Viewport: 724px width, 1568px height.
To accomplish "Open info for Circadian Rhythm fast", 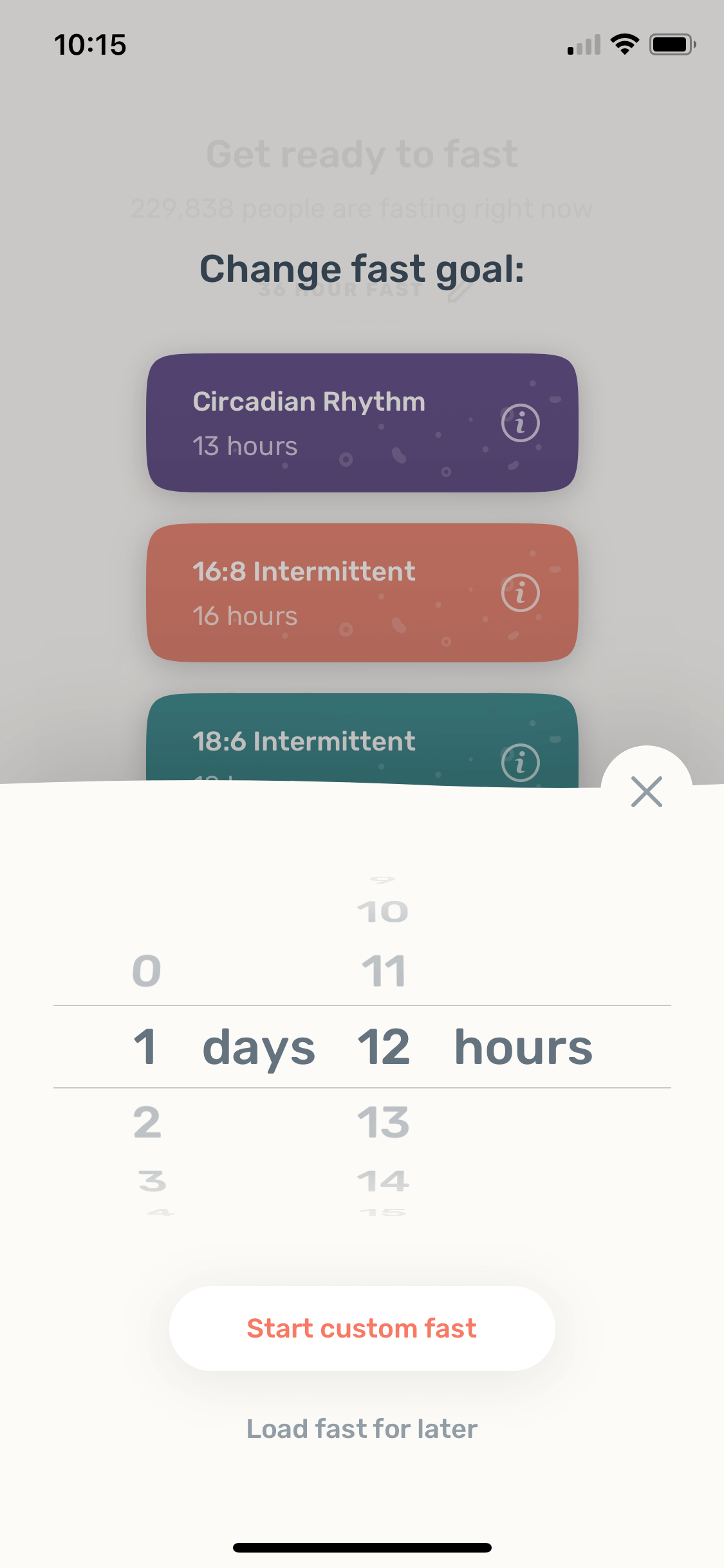I will (520, 423).
